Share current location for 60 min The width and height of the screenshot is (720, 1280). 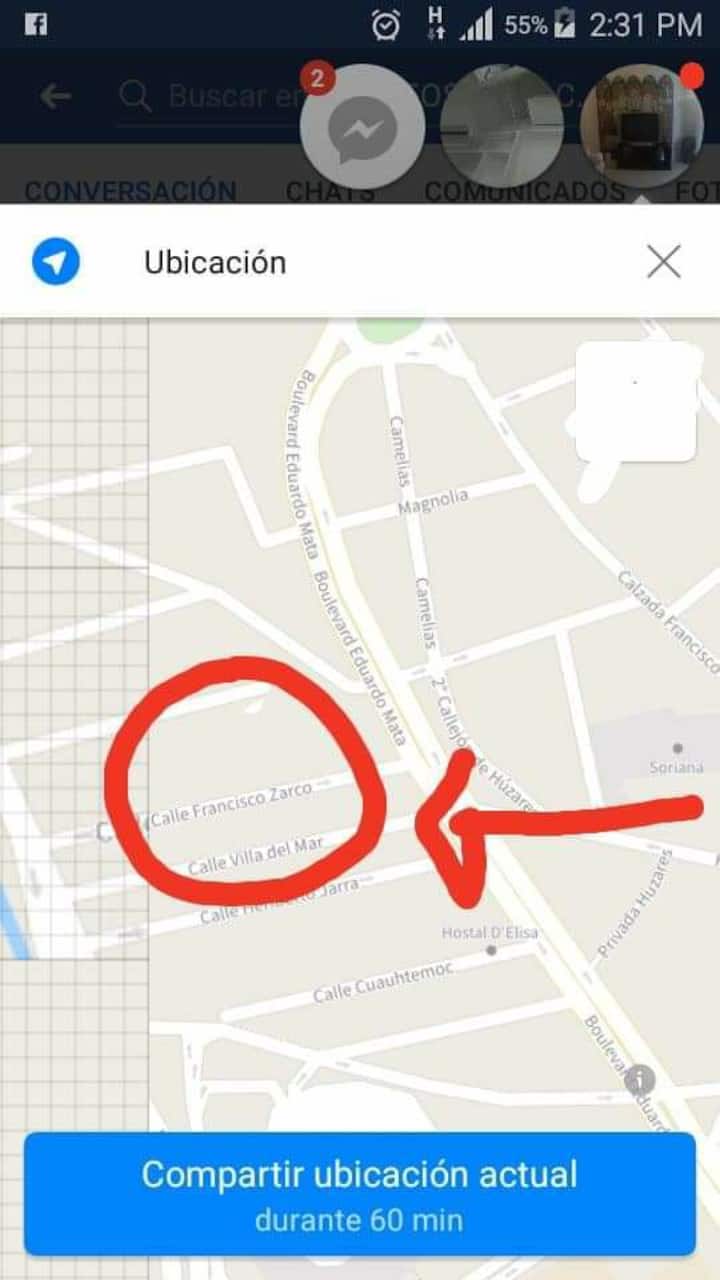tap(360, 1193)
